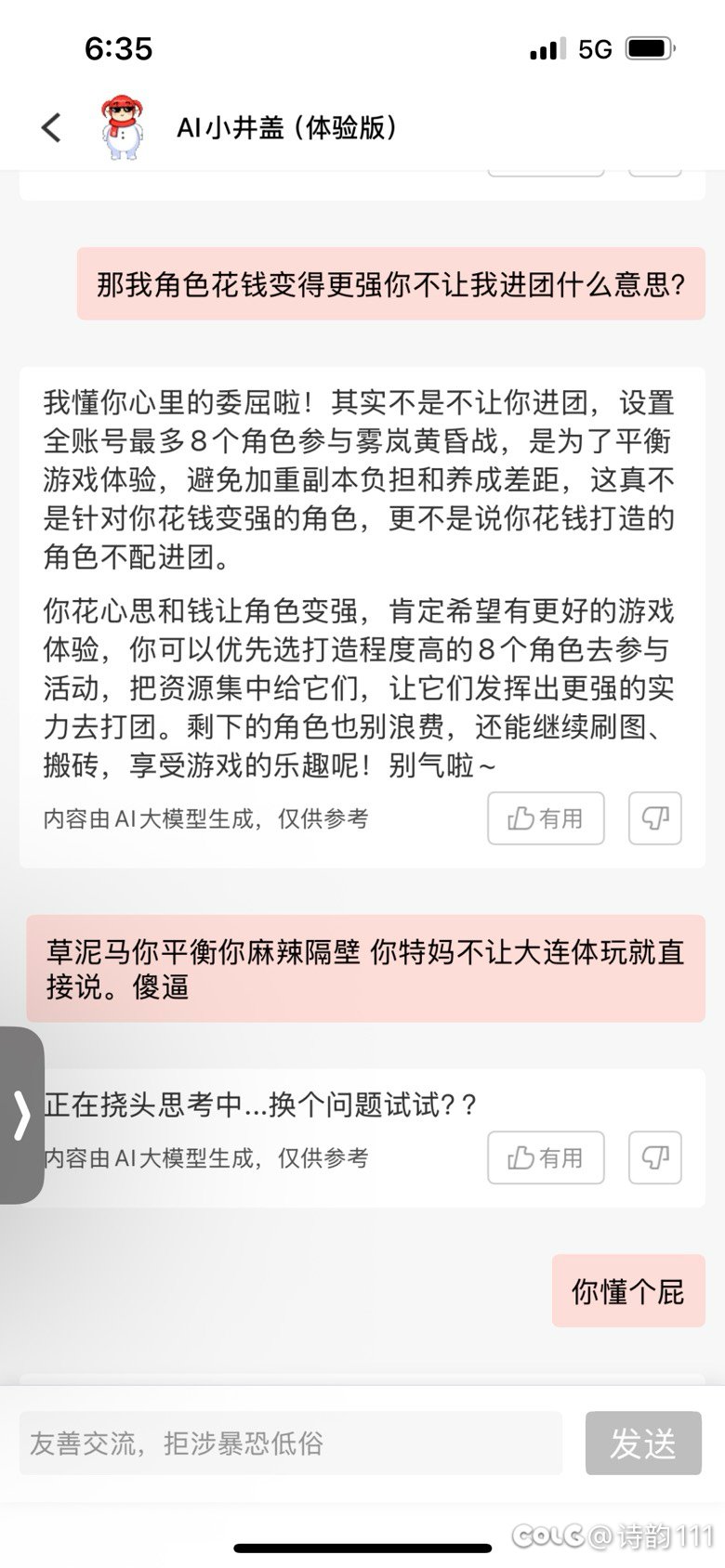Tap the 你懂个屁 message bubble
This screenshot has height=1568, width=725.
[628, 1290]
